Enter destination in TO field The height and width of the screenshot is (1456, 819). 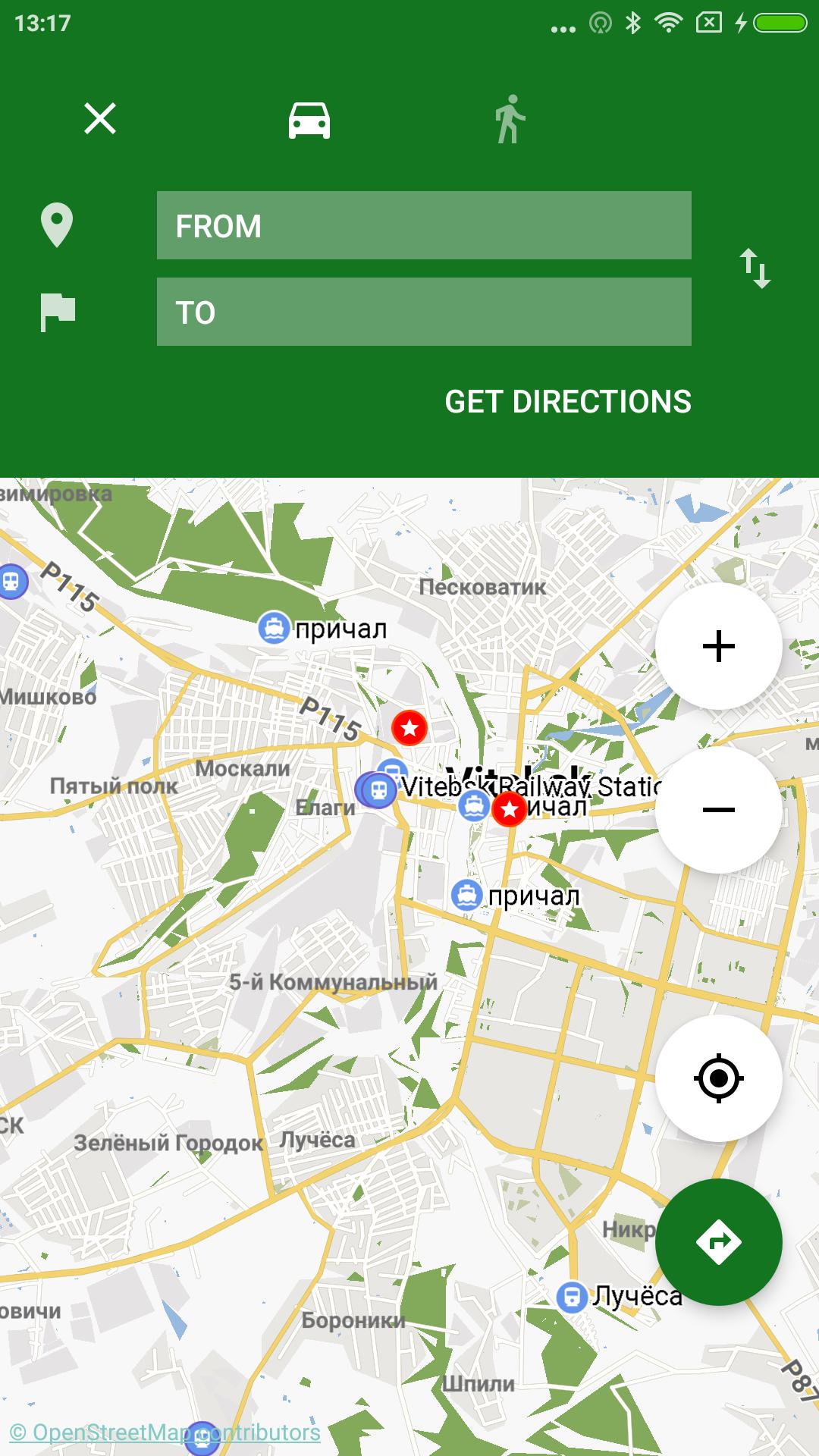424,312
